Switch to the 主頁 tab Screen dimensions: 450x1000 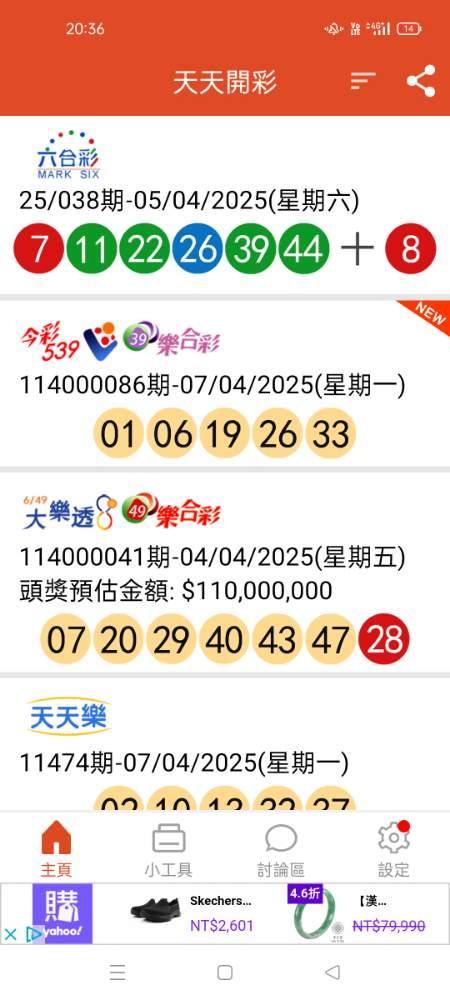(56, 849)
